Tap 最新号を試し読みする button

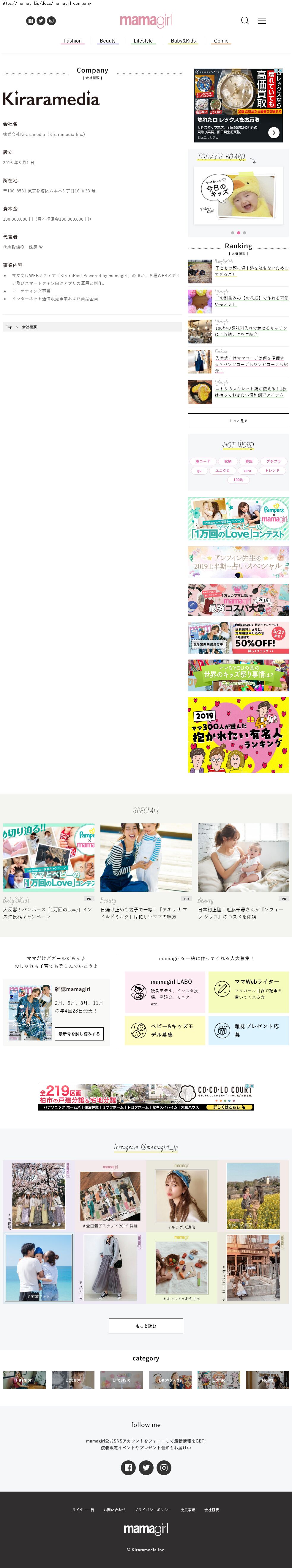(x=79, y=1034)
